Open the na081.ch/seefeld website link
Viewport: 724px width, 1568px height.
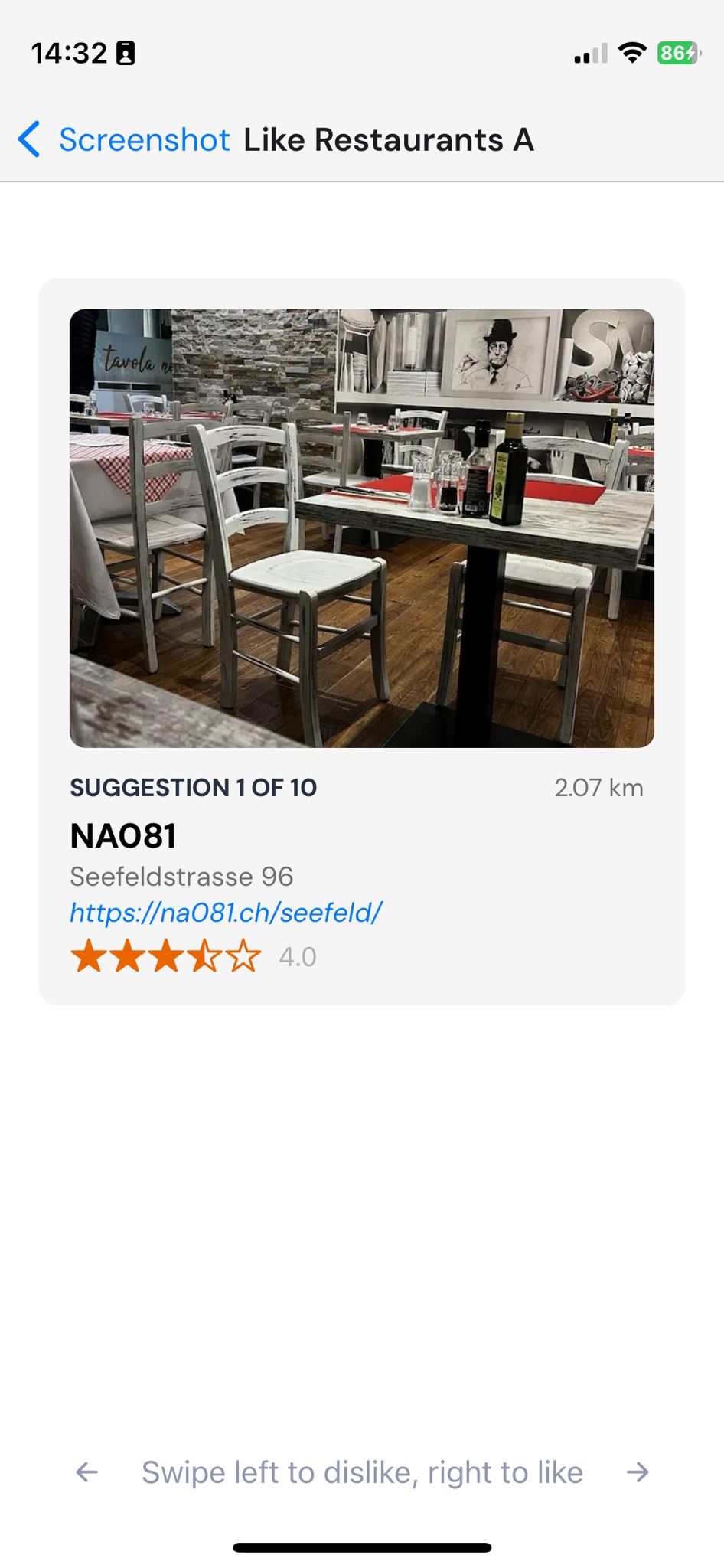[x=226, y=913]
